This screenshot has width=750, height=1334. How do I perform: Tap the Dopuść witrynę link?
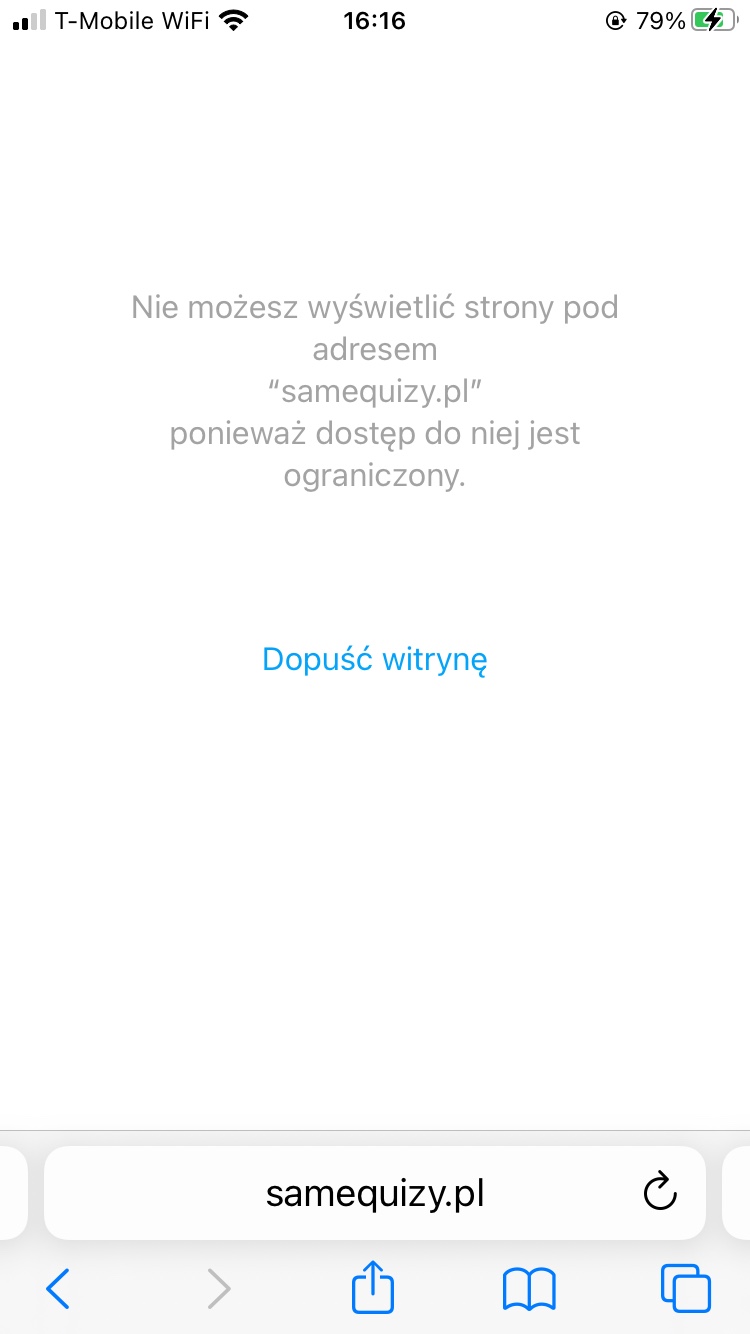374,659
